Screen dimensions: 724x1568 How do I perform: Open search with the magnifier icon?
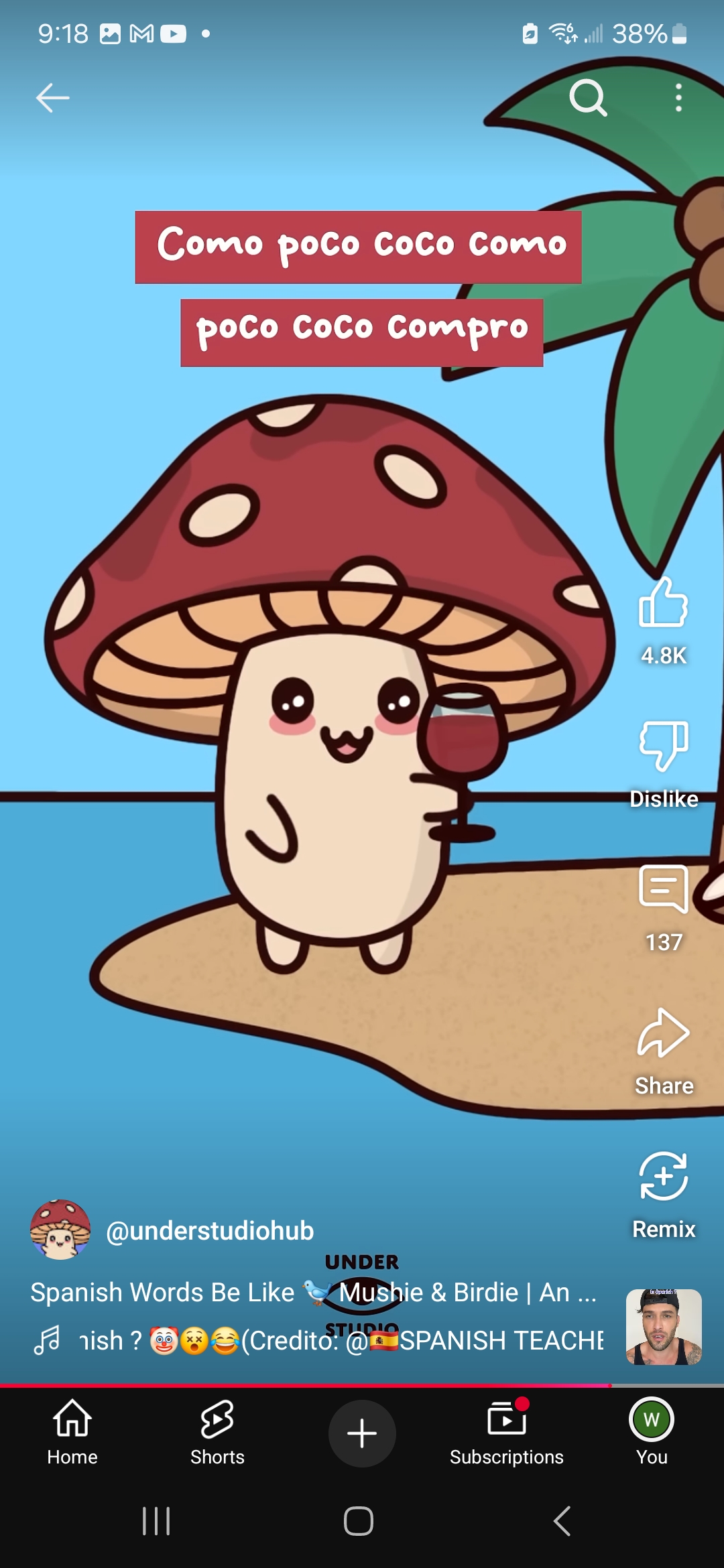588,98
